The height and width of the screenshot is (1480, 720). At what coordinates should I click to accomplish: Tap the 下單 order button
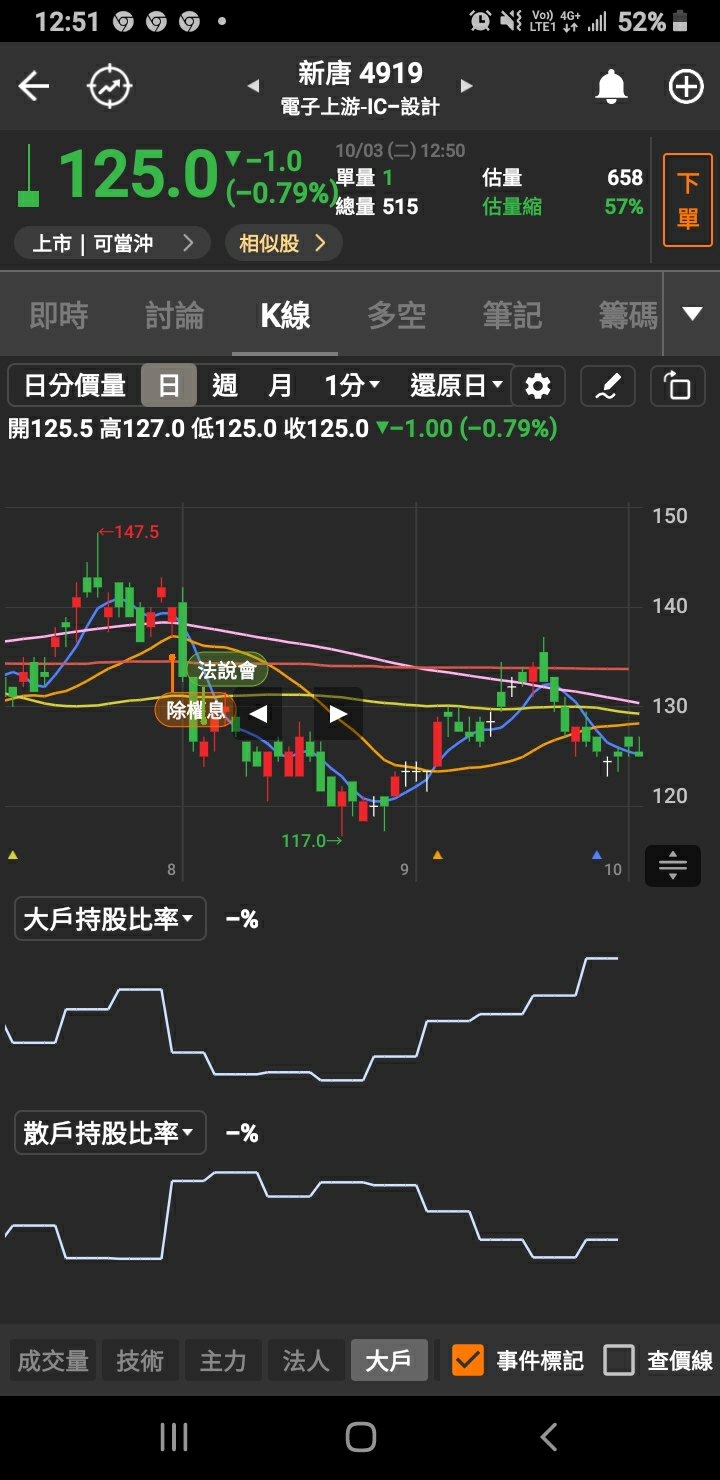pyautogui.click(x=688, y=200)
